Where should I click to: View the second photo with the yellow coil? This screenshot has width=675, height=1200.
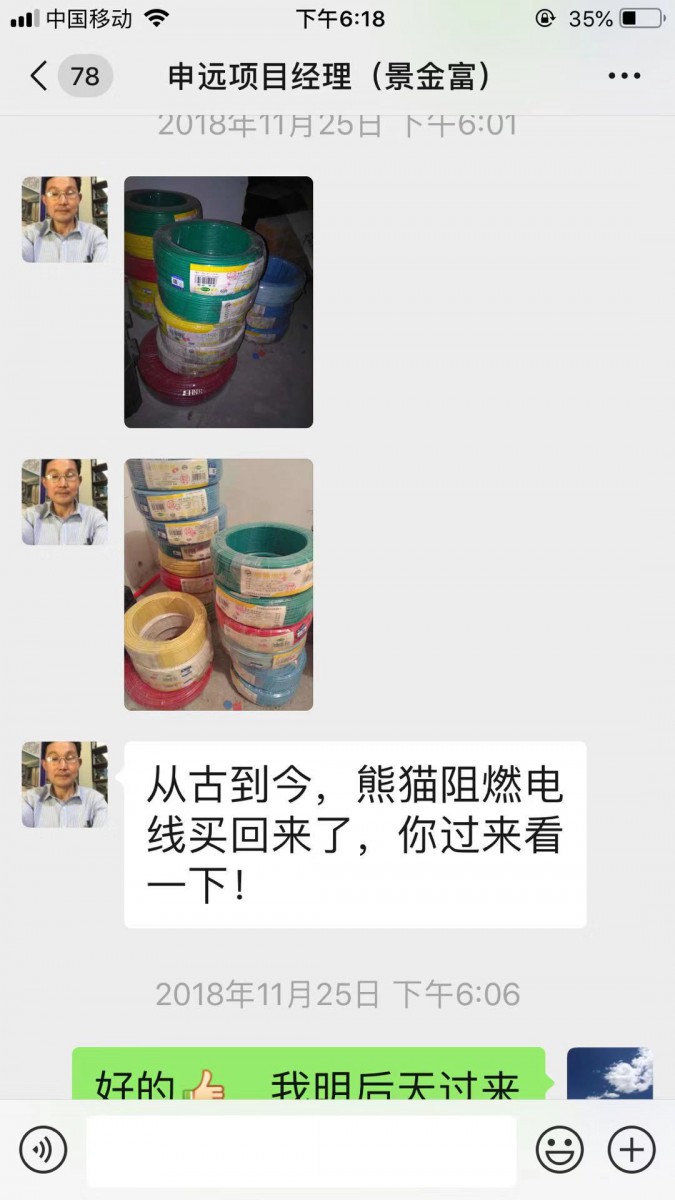coord(218,584)
